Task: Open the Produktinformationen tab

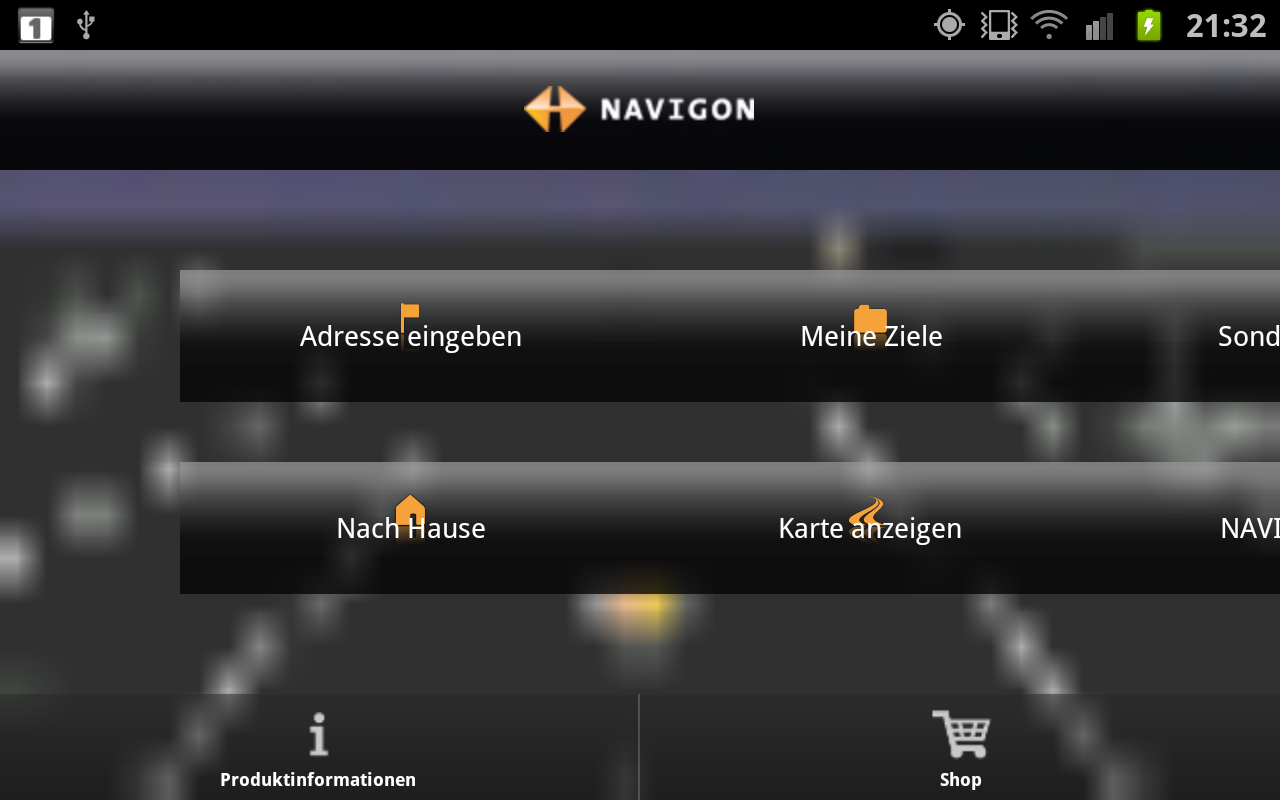Action: [x=318, y=750]
